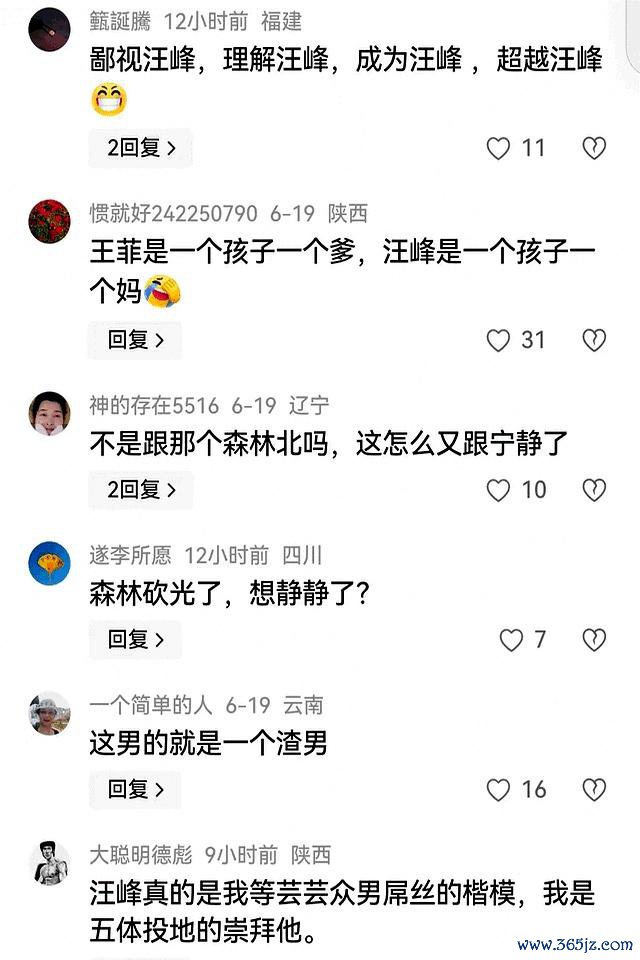The width and height of the screenshot is (640, 960).
Task: Open 大聪明德彪's profile avatar
Action: pos(49,863)
